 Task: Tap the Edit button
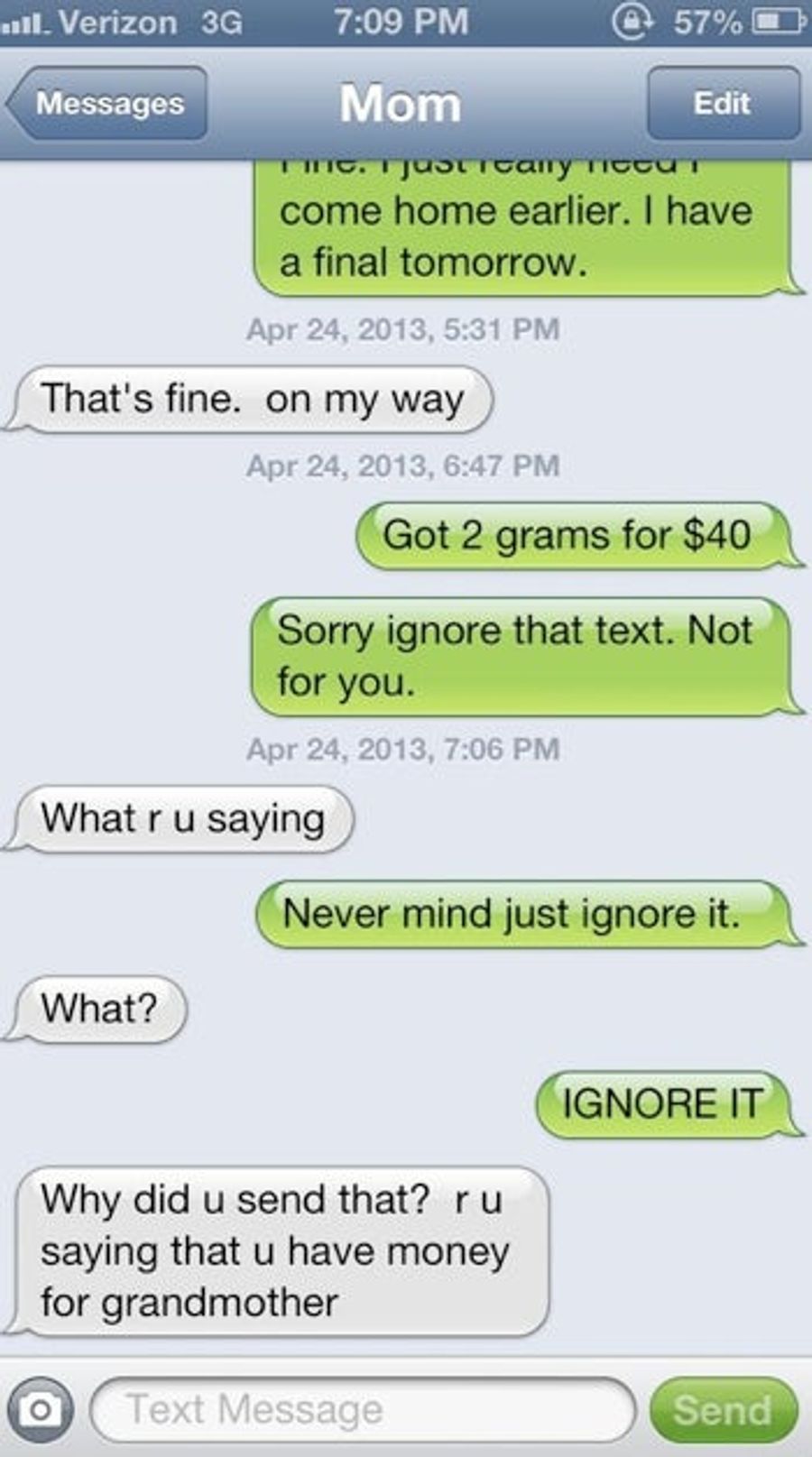pyautogui.click(x=723, y=104)
